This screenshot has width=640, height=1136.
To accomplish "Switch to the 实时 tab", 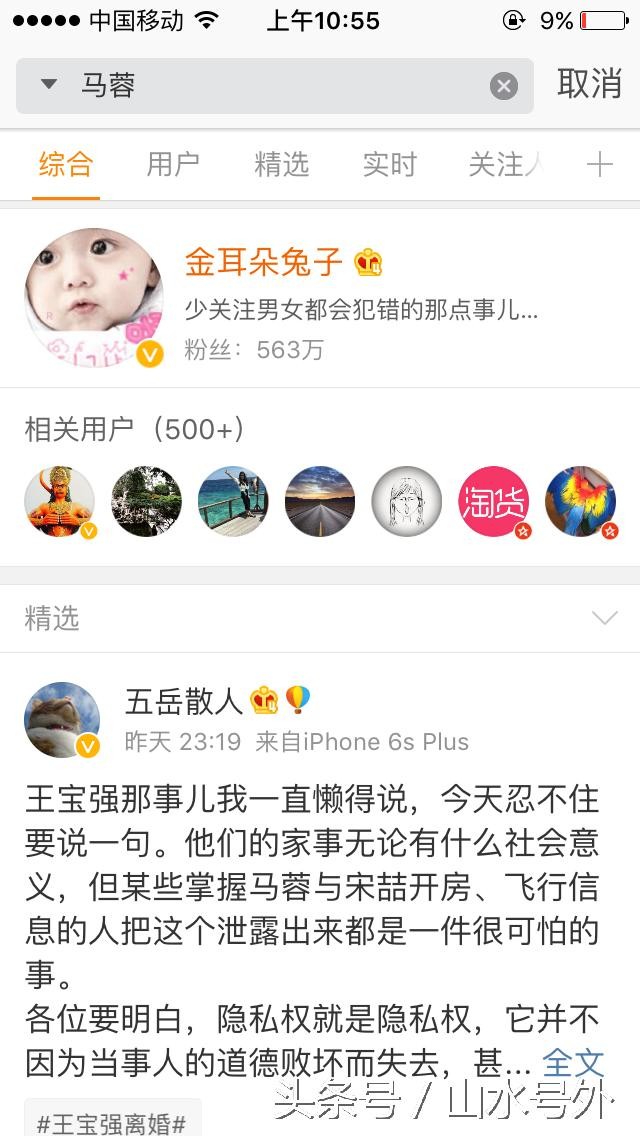I will tap(389, 164).
